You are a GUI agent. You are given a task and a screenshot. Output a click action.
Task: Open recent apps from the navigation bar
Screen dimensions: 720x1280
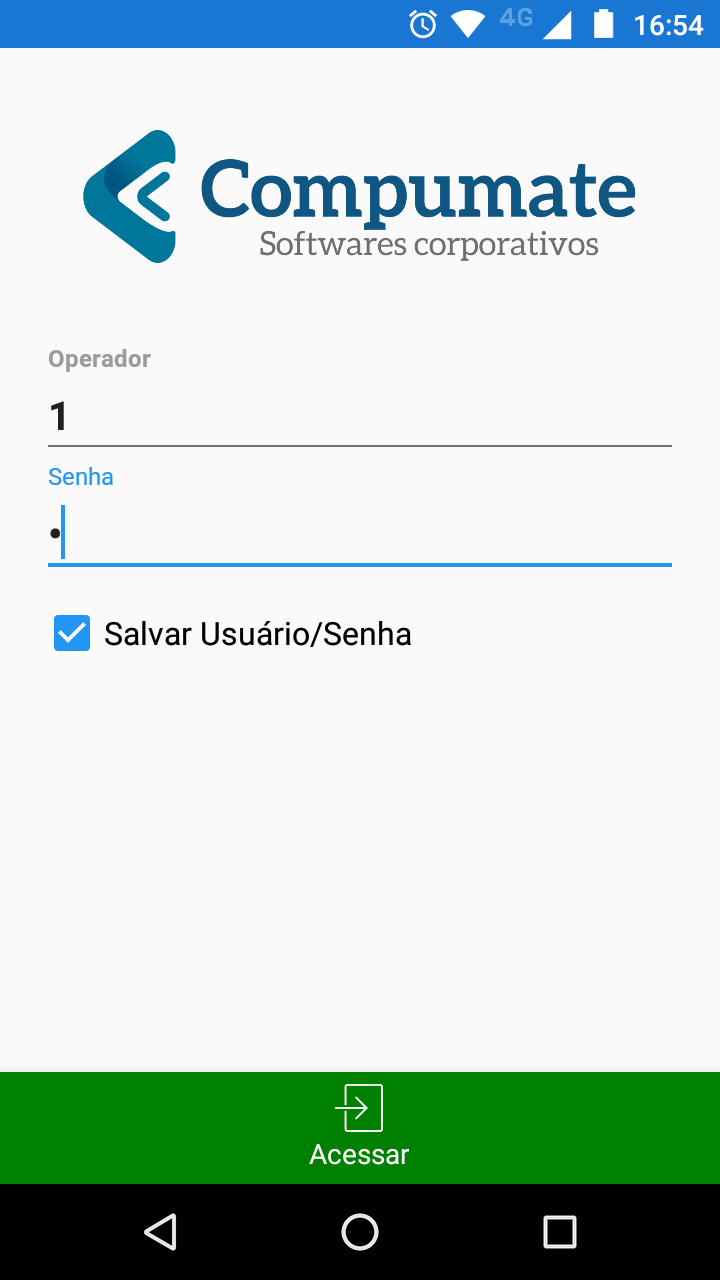(559, 1232)
